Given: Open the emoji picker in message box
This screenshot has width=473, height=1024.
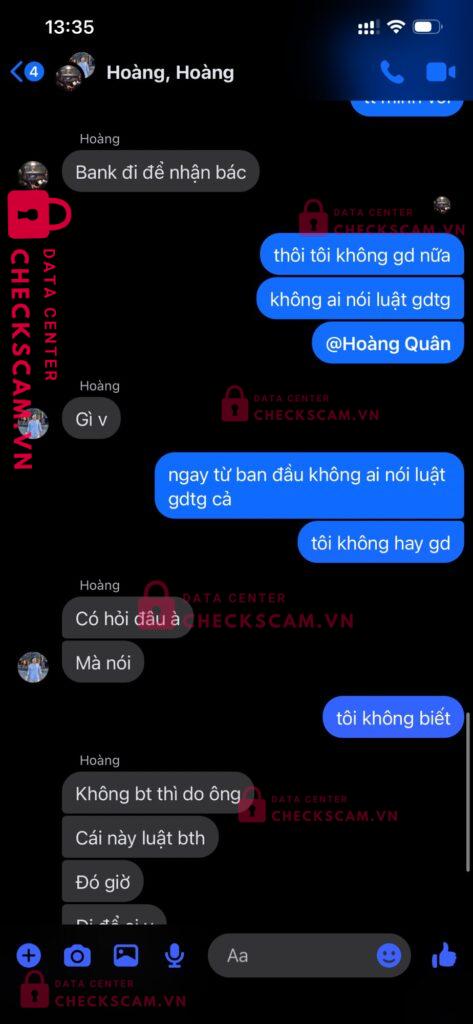Looking at the screenshot, I should pos(389,956).
